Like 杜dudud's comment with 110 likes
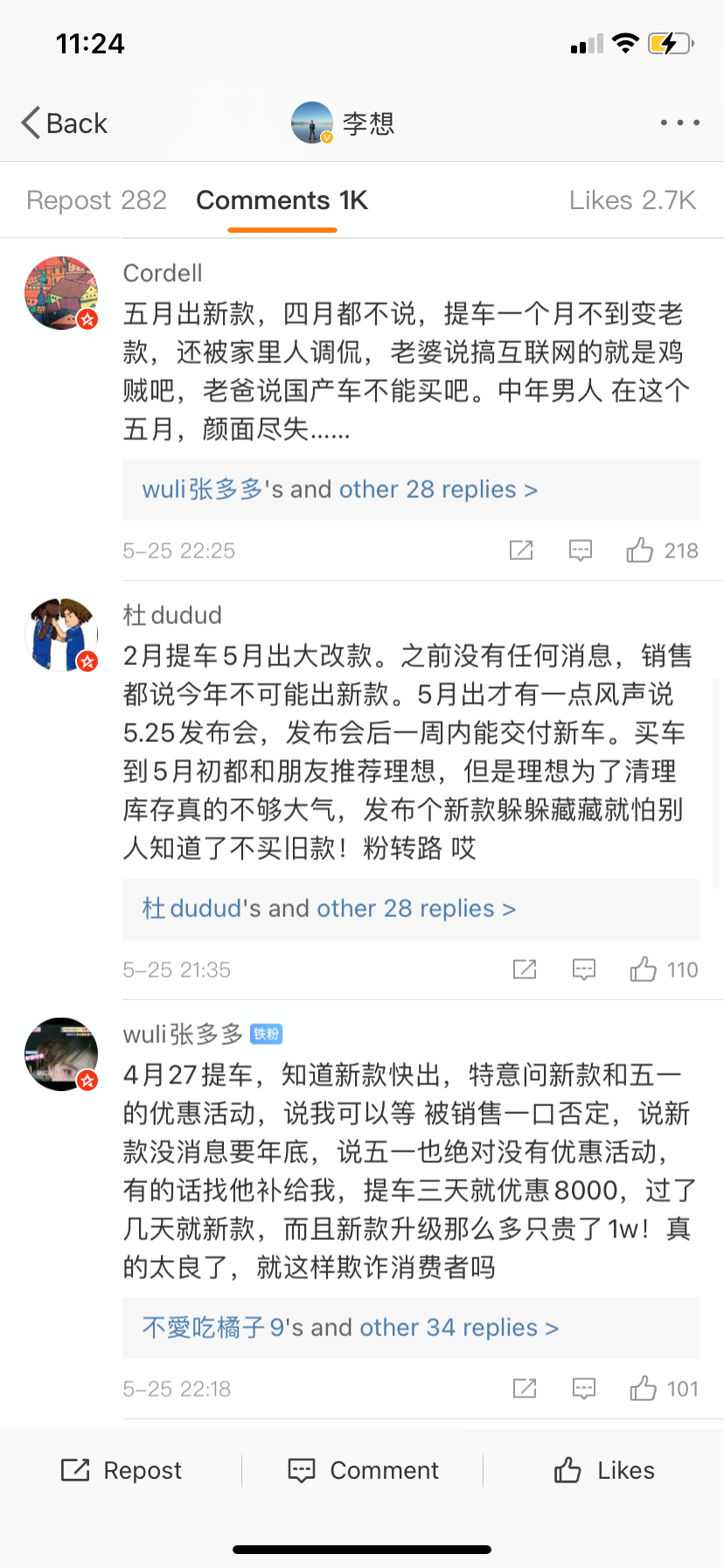This screenshot has height=1568, width=724. [664, 969]
